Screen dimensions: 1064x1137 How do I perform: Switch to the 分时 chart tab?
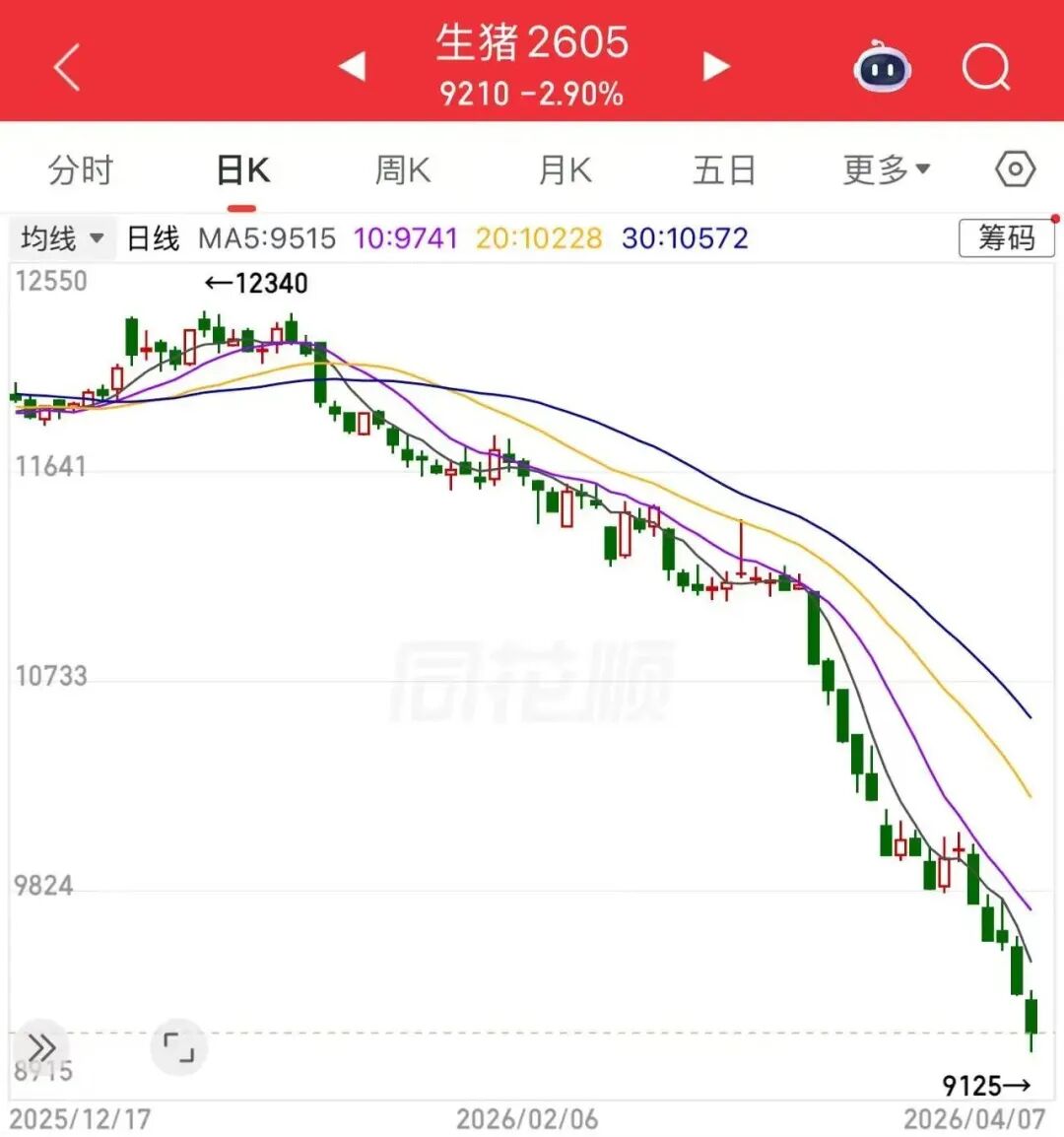81,170
